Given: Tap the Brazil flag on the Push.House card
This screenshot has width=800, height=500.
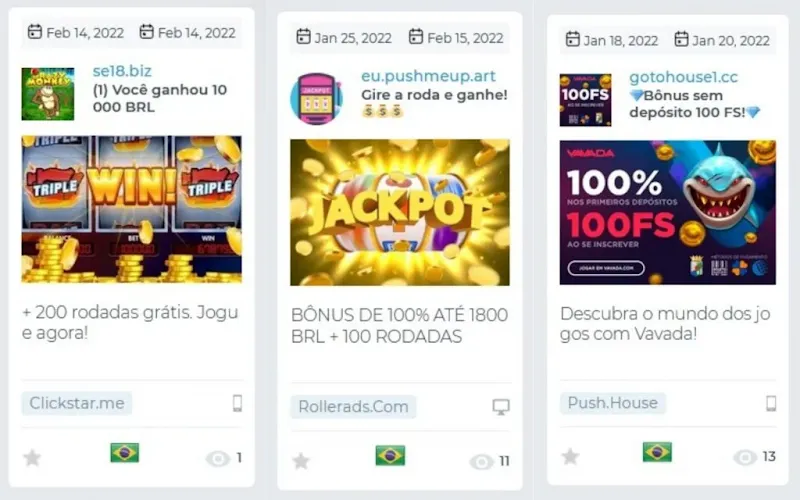Looking at the screenshot, I should 657,452.
